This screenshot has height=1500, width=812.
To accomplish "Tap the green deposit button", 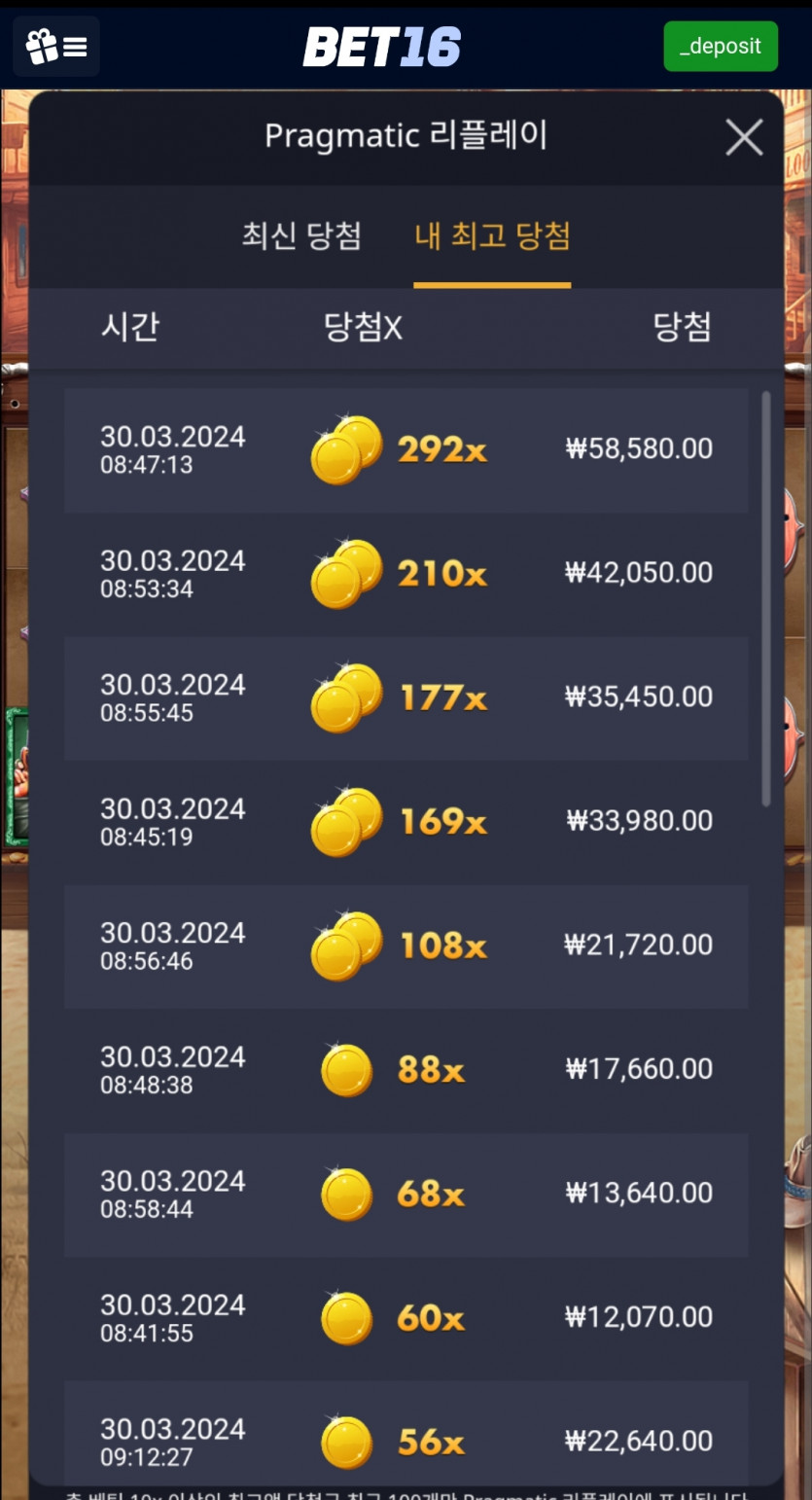I will pos(720,47).
